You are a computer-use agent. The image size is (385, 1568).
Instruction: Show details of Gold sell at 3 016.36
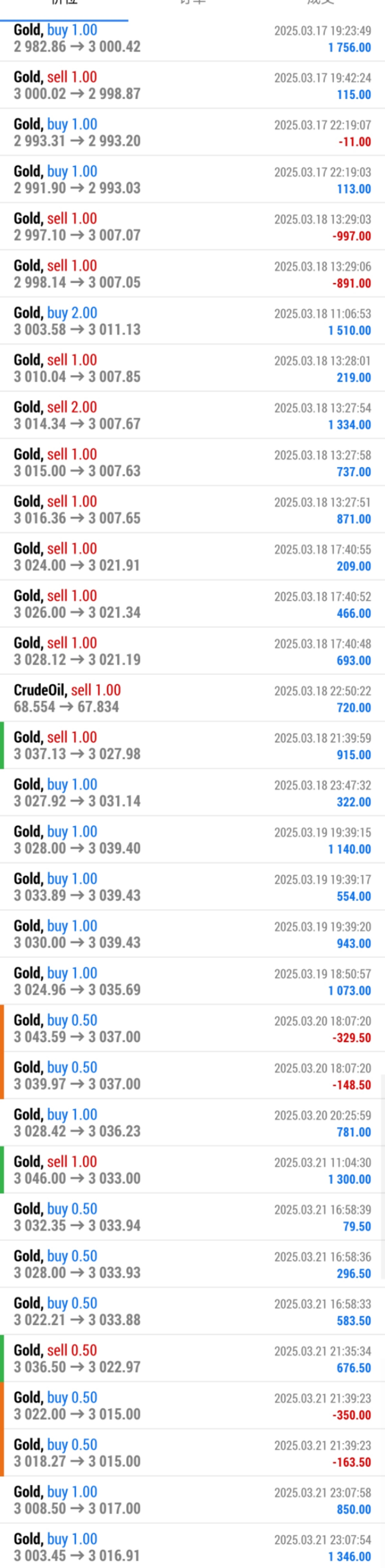pos(192,510)
